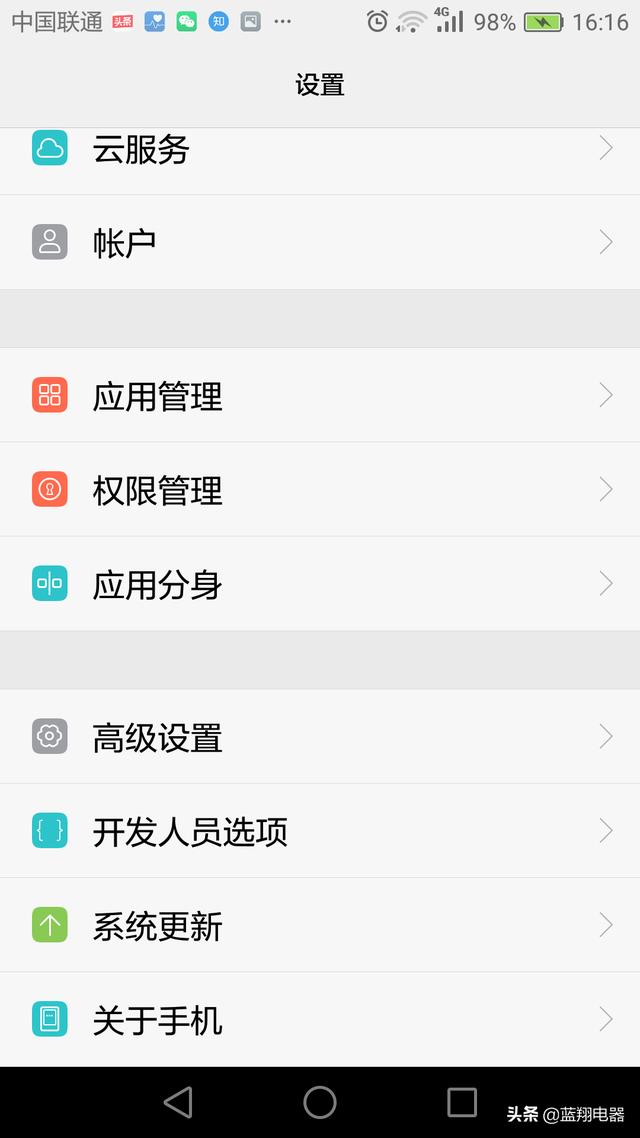Screen dimensions: 640x1138
Task: Tap the system back button
Action: (178, 1102)
